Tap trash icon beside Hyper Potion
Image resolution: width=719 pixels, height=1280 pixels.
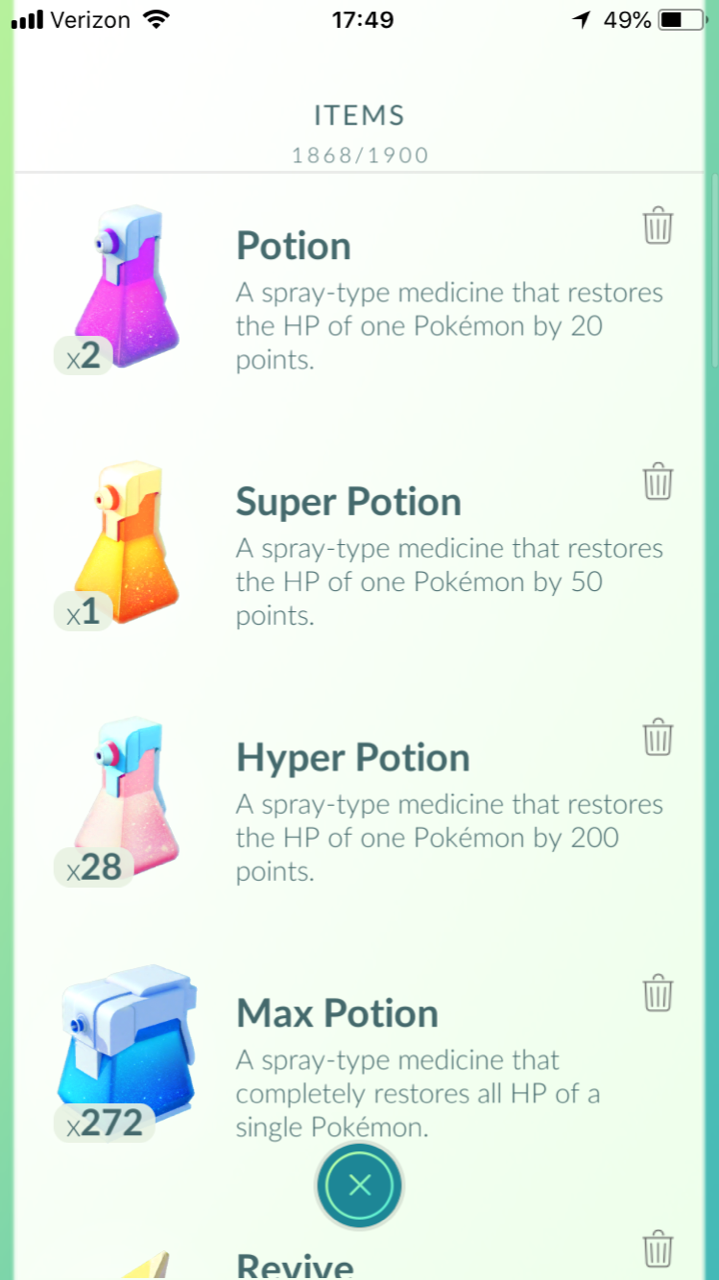657,737
